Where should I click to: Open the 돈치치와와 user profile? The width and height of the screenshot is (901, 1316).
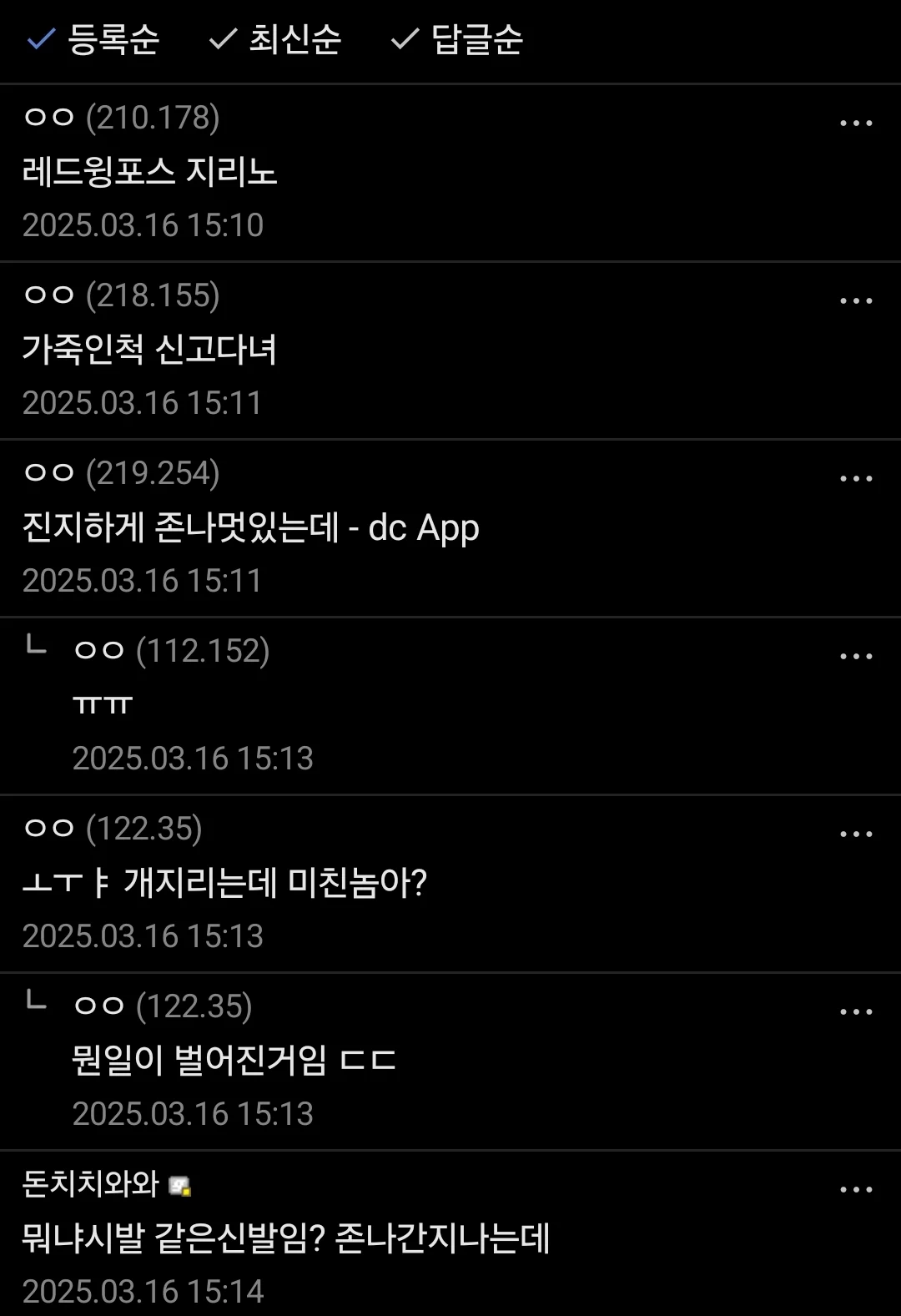90,1183
